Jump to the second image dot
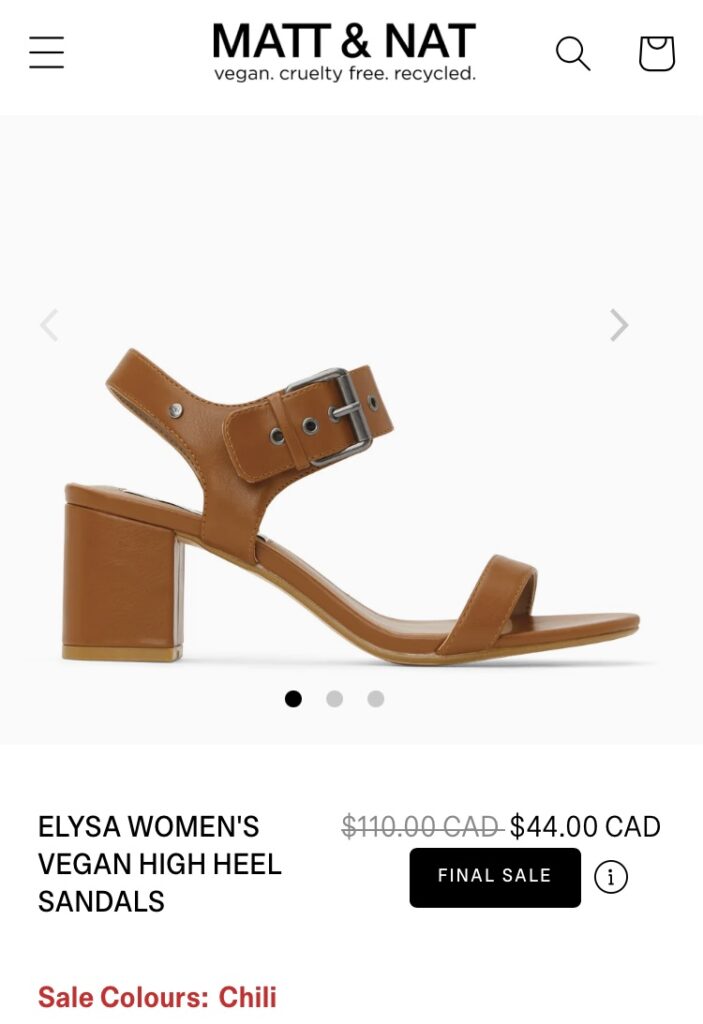 (x=334, y=699)
